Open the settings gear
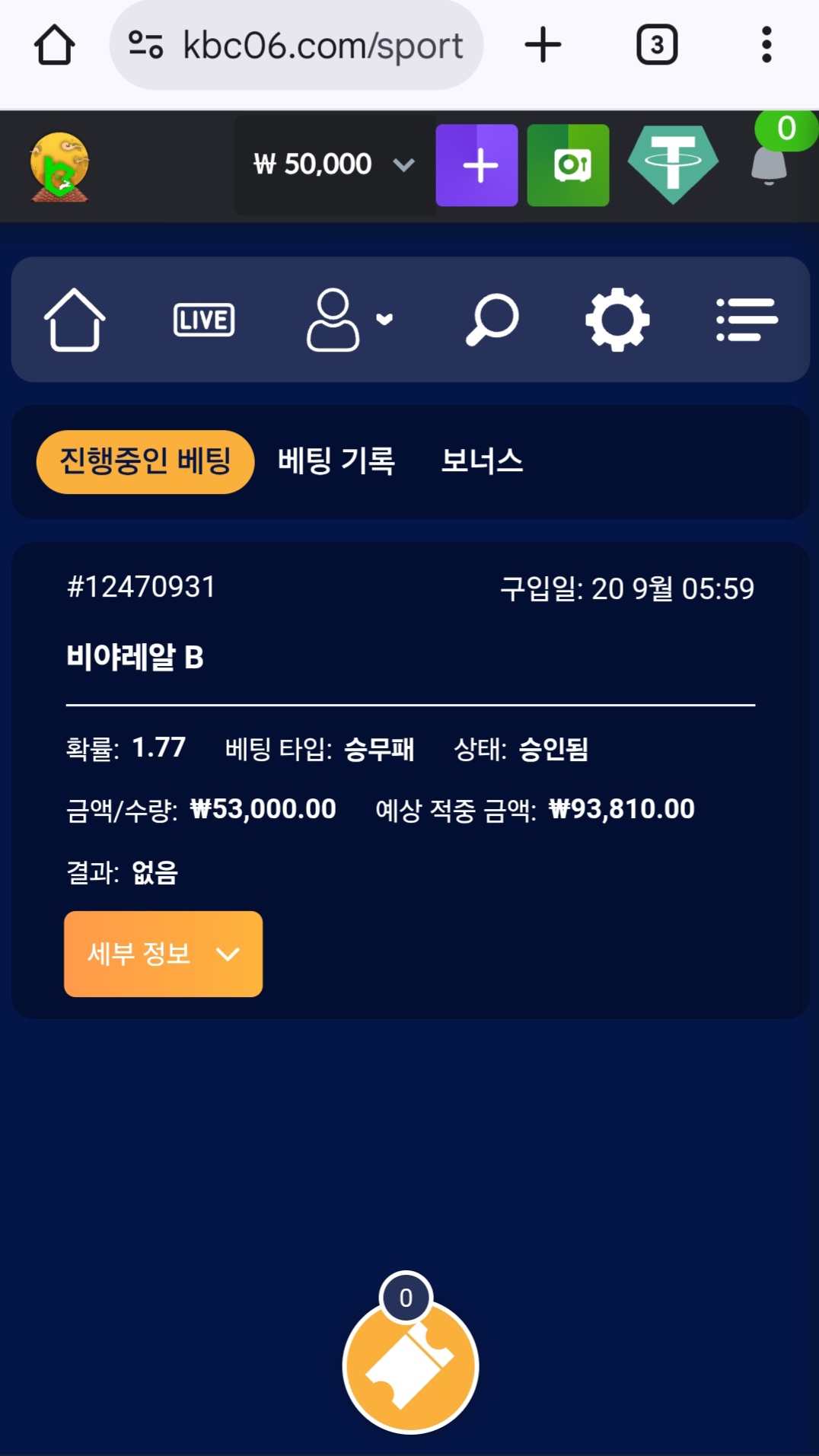This screenshot has width=819, height=1456. (617, 319)
